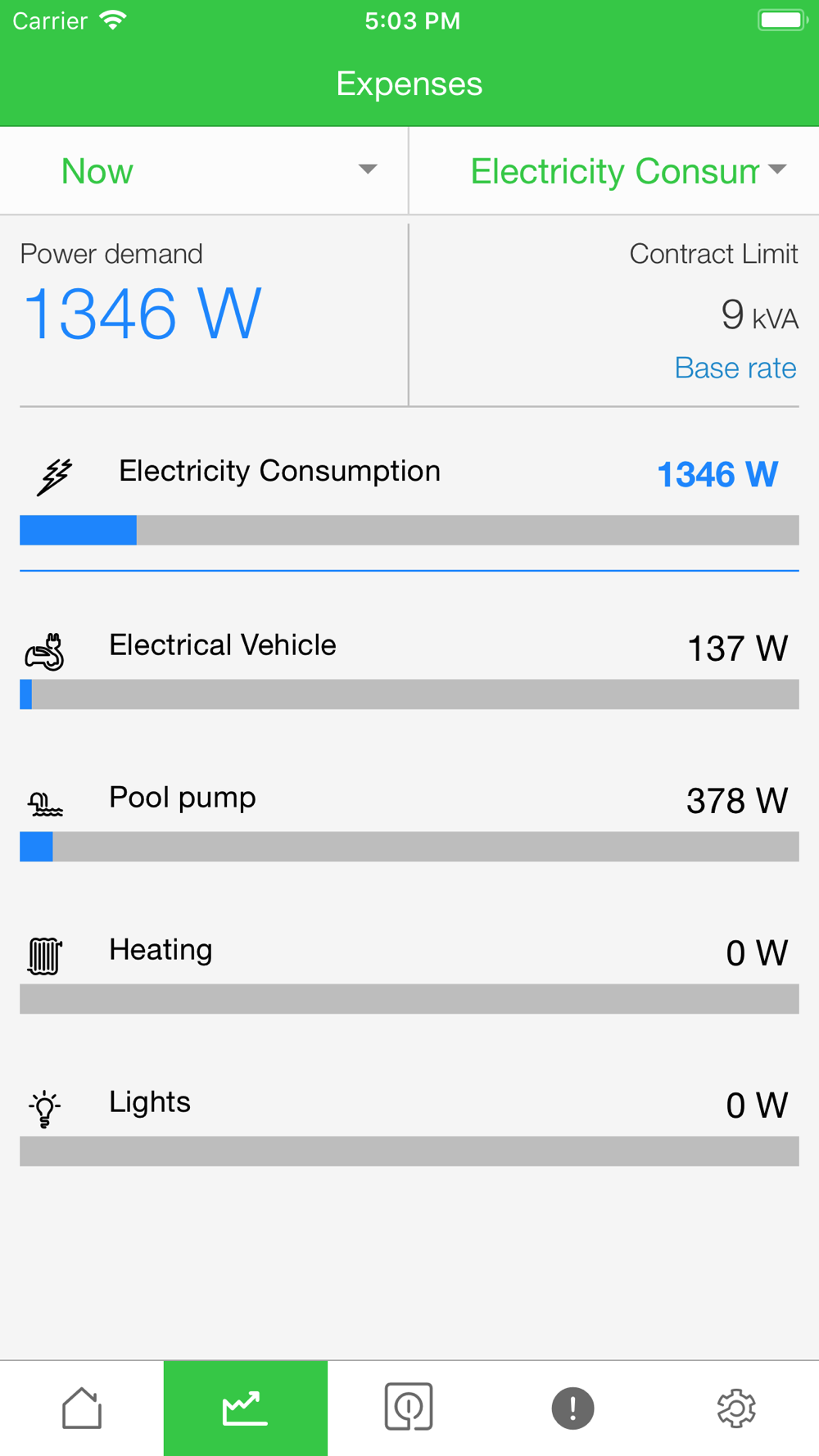819x1456 pixels.
Task: Open the Now time period dropdown
Action: click(x=205, y=171)
